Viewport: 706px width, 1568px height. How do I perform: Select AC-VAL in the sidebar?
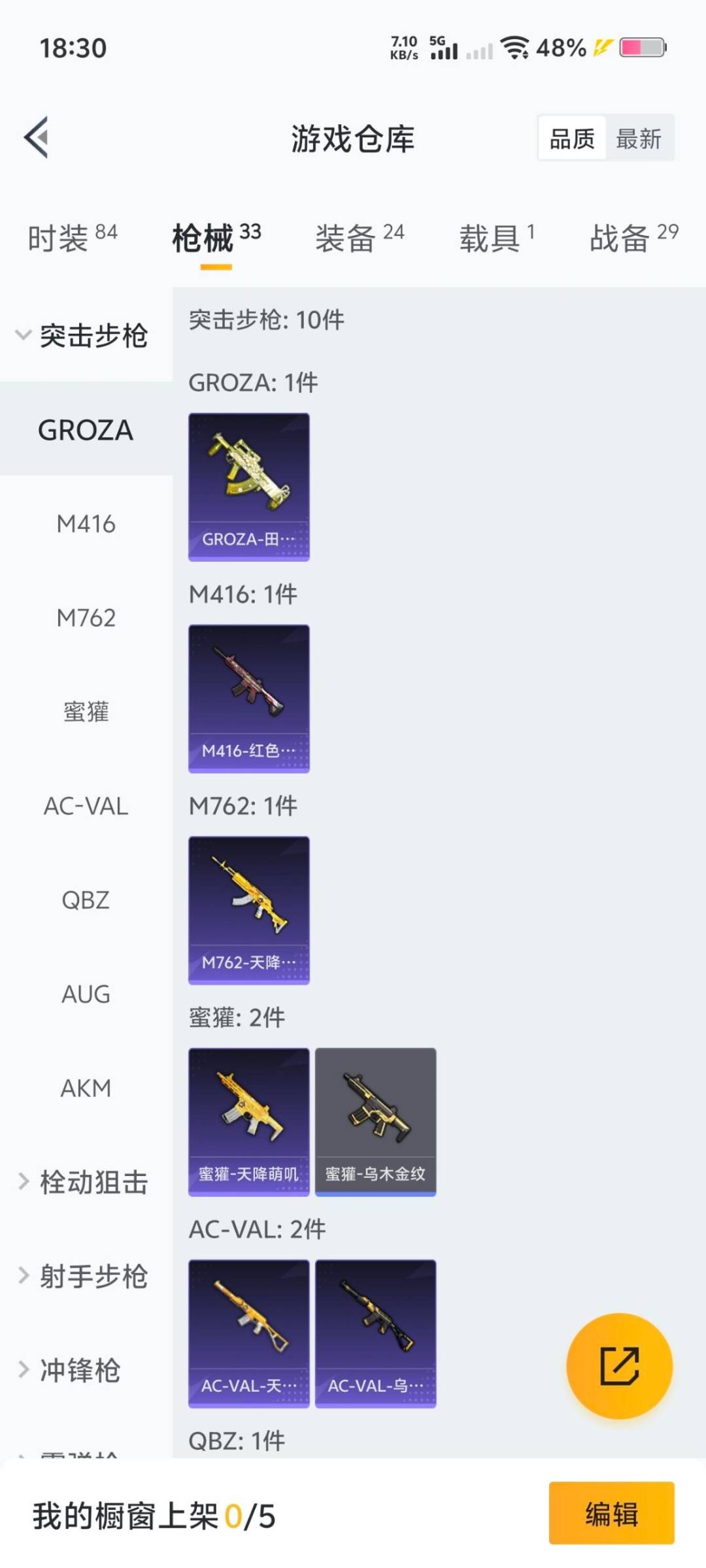[86, 806]
